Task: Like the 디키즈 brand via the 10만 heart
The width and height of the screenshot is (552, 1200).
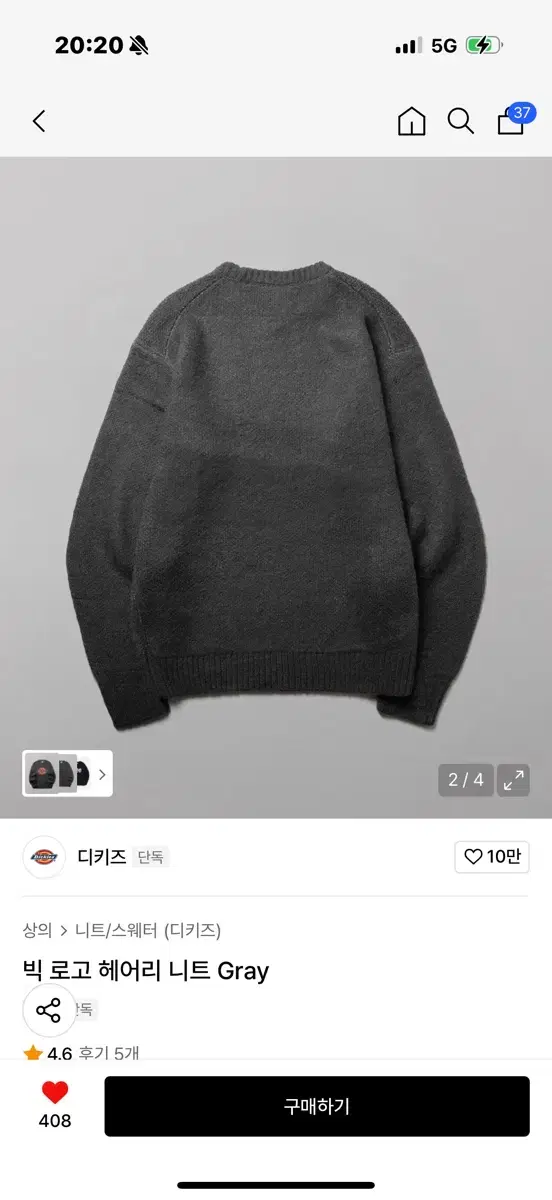Action: pyautogui.click(x=492, y=857)
